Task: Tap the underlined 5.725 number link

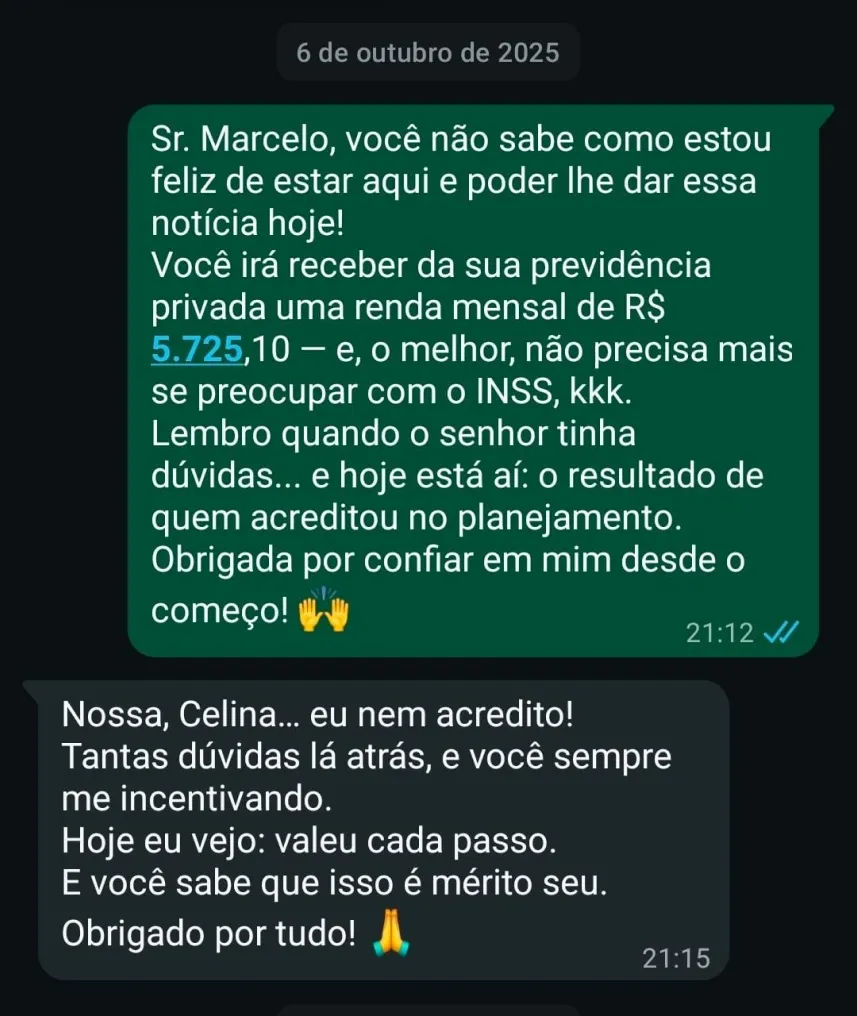Action: click(197, 350)
